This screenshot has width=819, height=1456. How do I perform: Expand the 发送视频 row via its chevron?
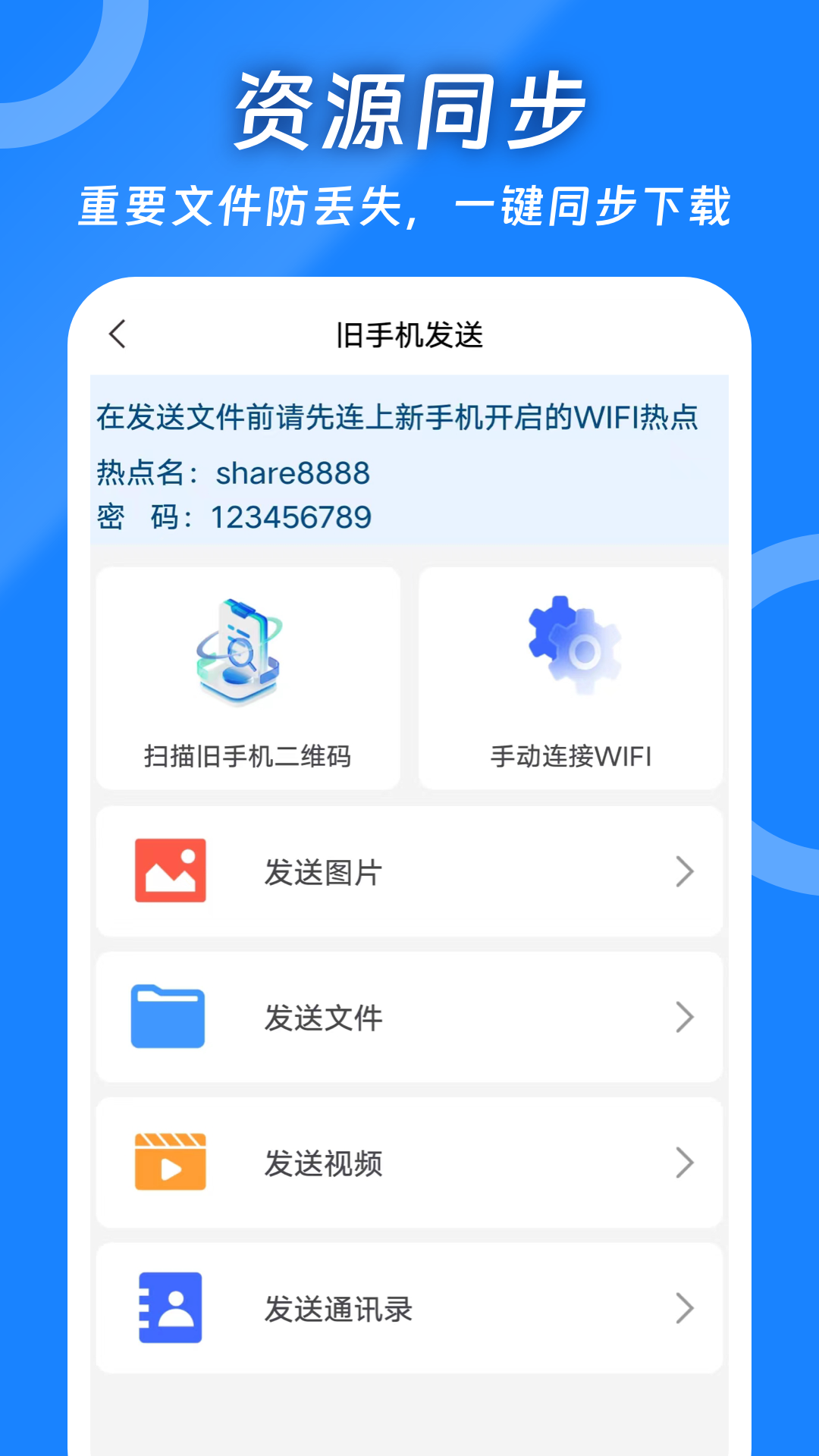pos(685,1163)
